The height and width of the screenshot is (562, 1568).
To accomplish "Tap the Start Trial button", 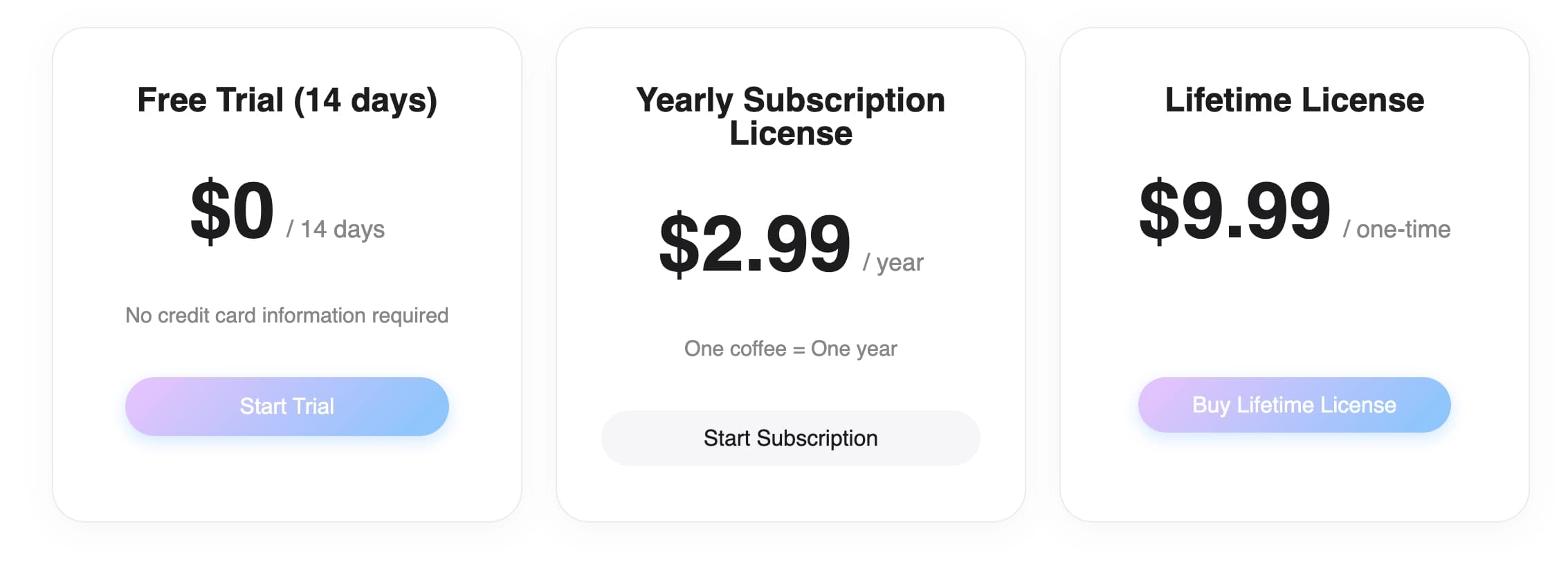I will [286, 406].
